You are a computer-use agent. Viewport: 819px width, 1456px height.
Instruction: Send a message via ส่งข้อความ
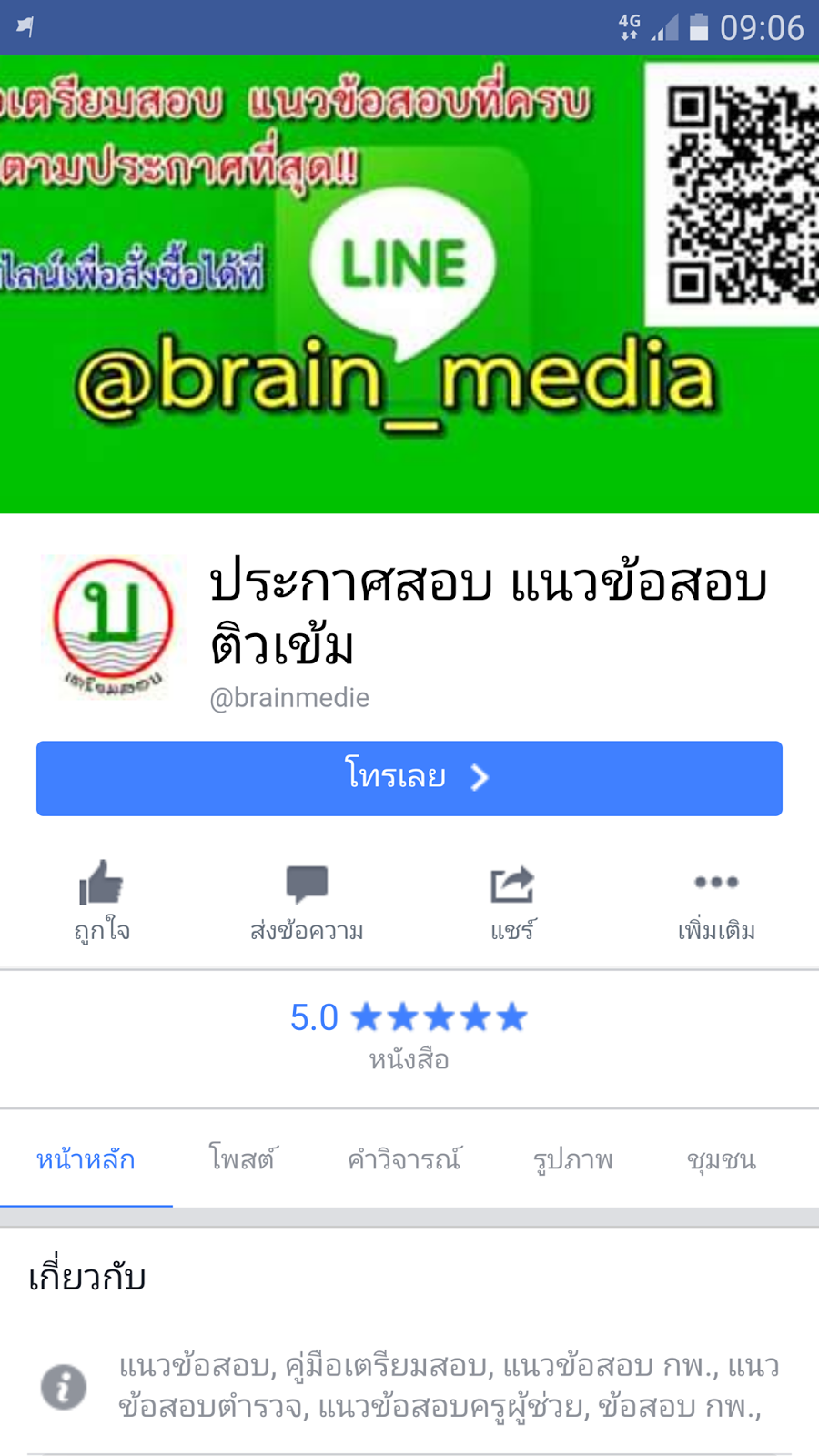[x=307, y=901]
